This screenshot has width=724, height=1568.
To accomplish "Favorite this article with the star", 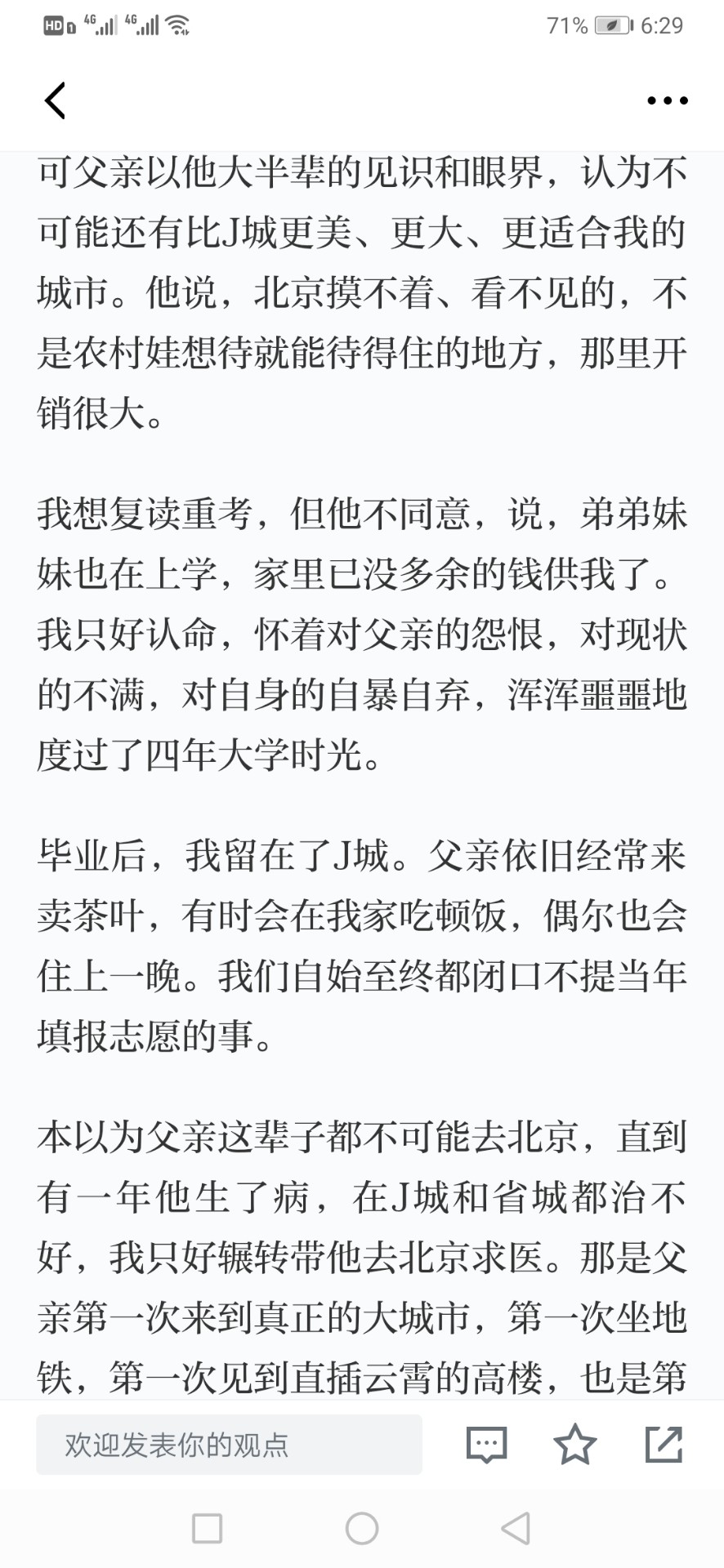I will point(575,1444).
